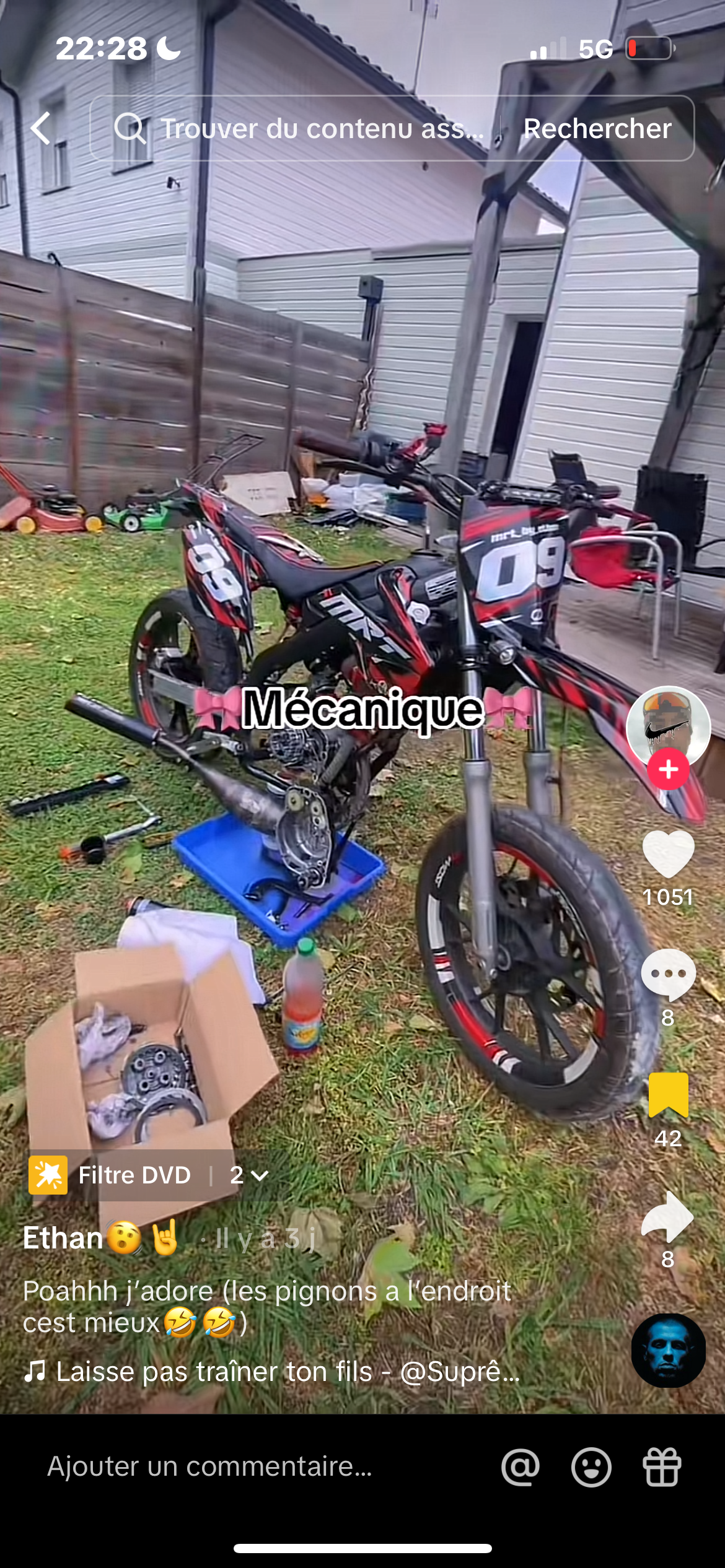Bookmark this video to favorites

[668, 1095]
